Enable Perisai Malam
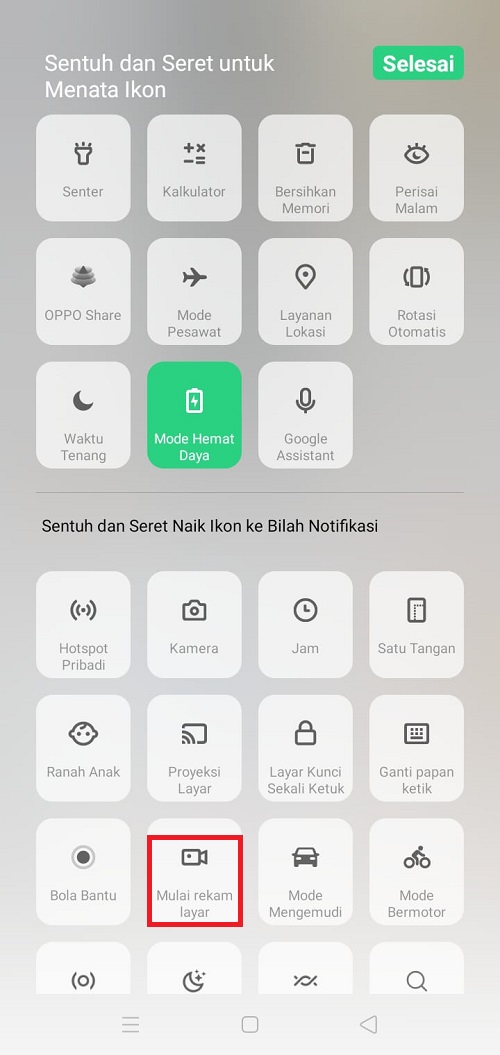The width and height of the screenshot is (500, 1055). click(417, 168)
